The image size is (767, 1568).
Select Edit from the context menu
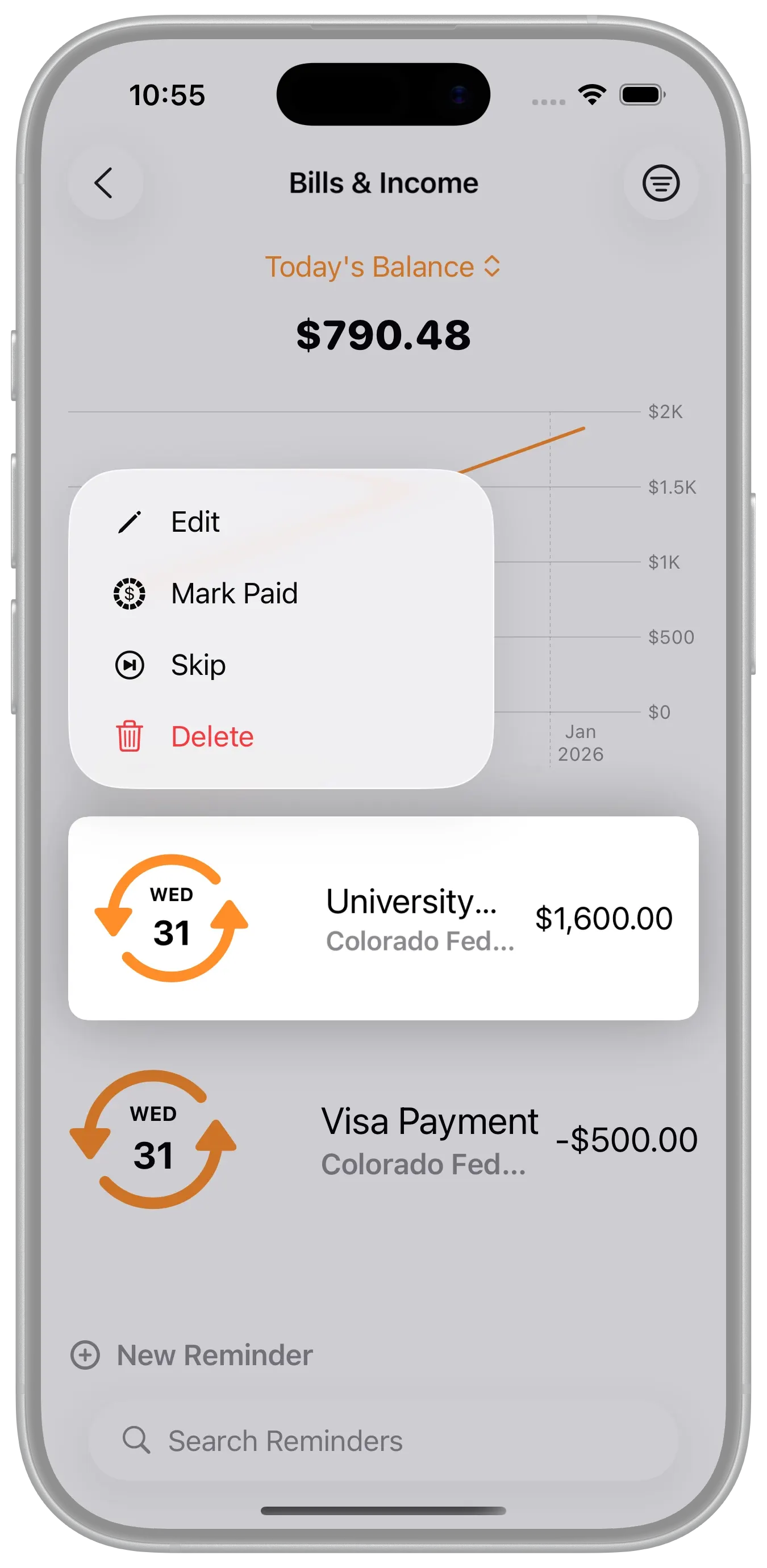pyautogui.click(x=195, y=522)
